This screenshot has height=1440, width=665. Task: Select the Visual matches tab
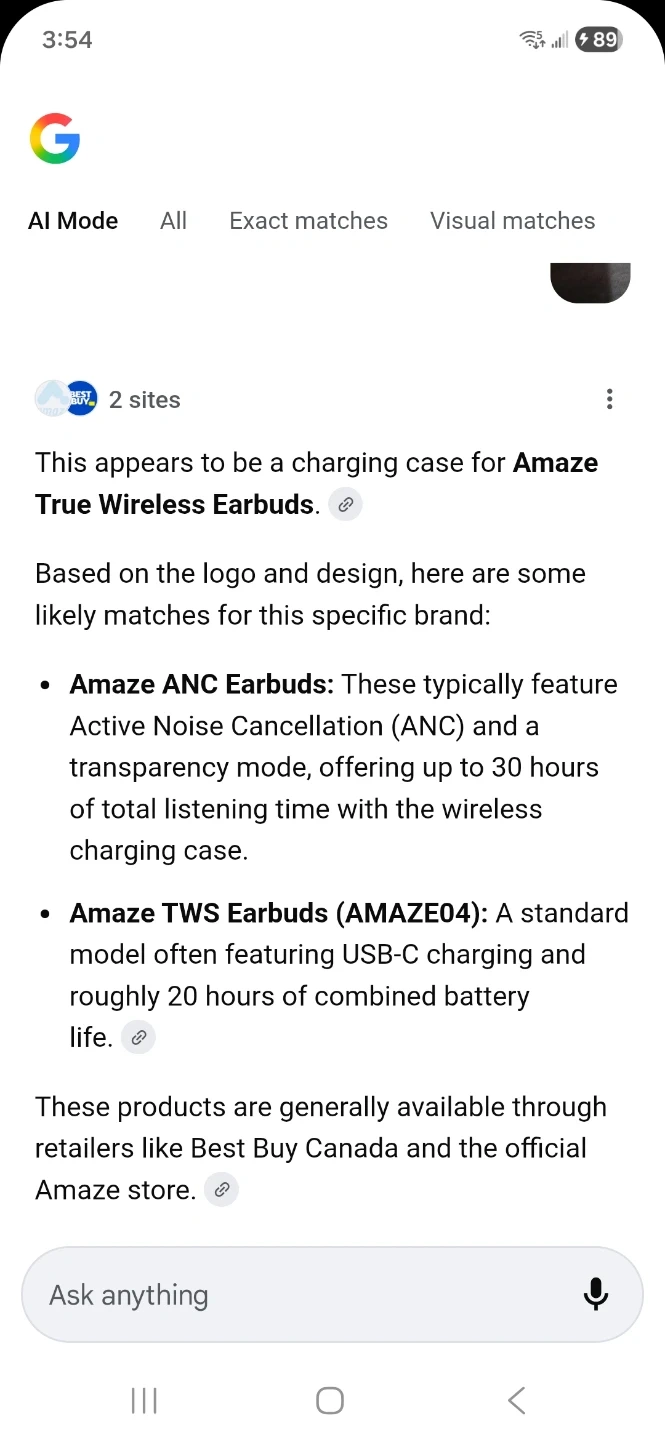(x=512, y=221)
